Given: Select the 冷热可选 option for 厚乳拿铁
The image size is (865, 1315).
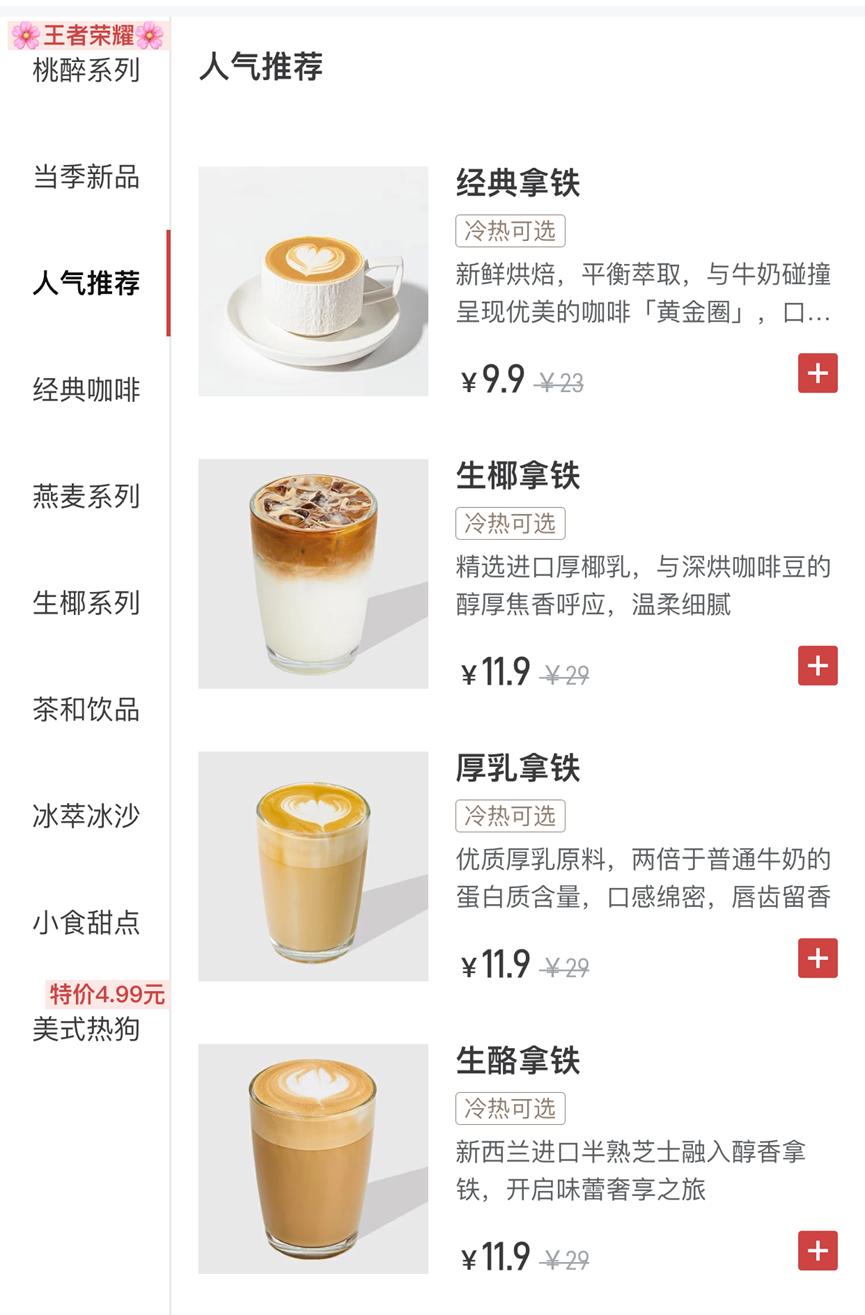Looking at the screenshot, I should point(509,817).
